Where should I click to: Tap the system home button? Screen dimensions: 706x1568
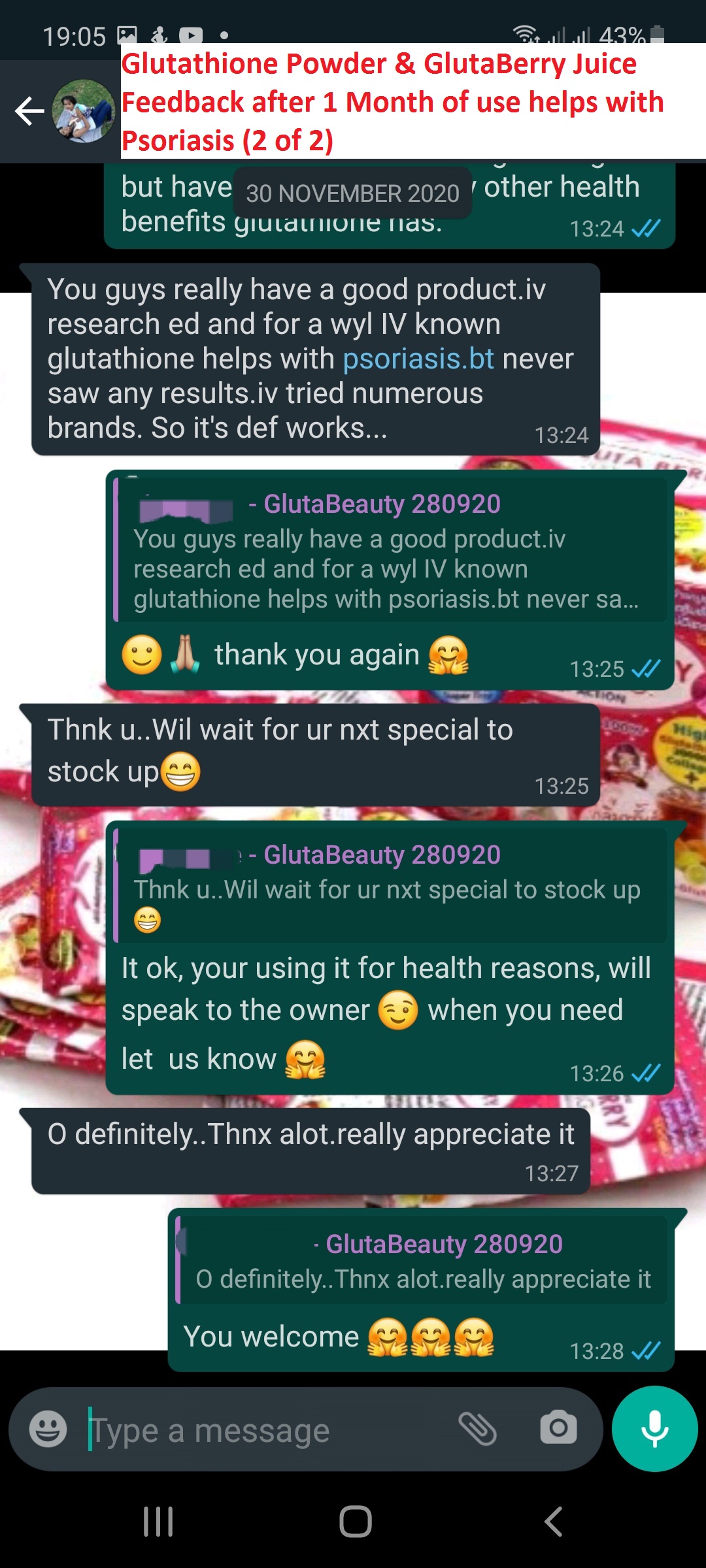(355, 1522)
